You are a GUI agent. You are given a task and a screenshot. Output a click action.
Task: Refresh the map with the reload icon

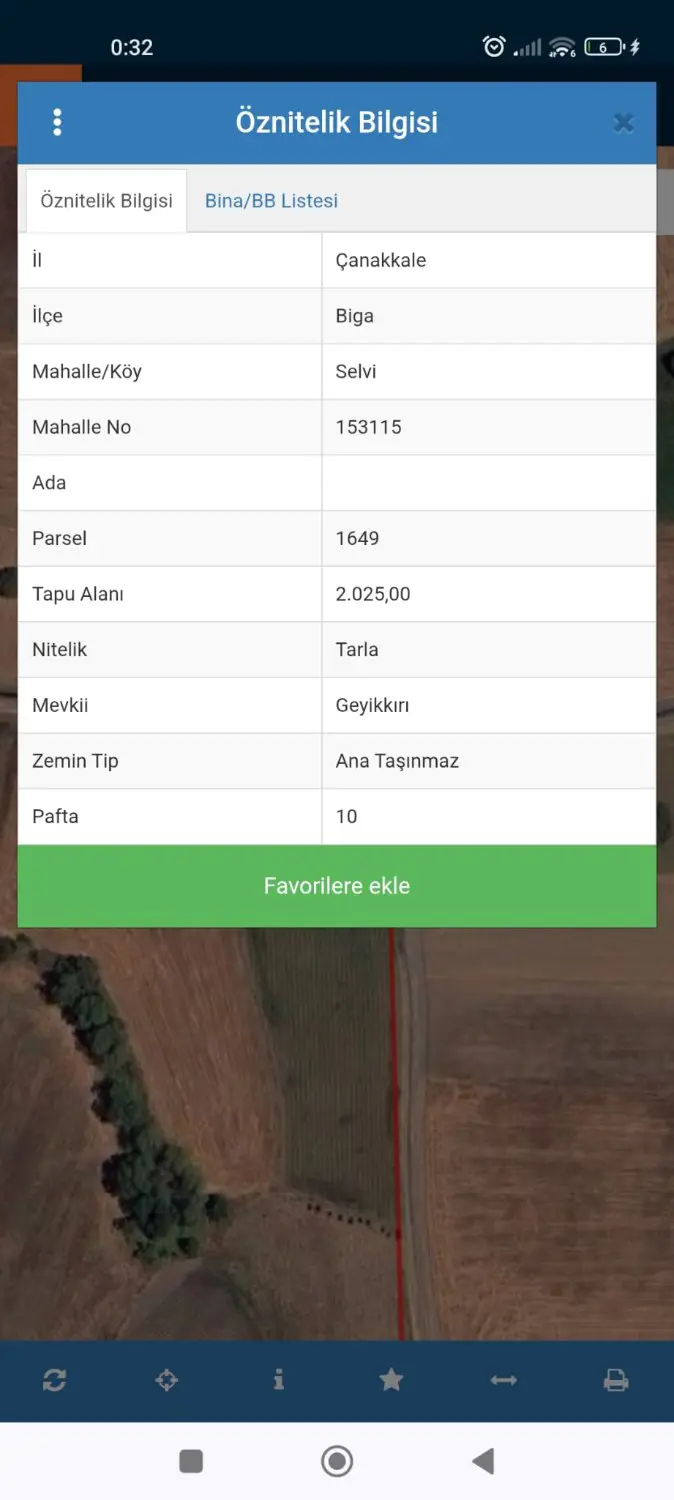54,1380
